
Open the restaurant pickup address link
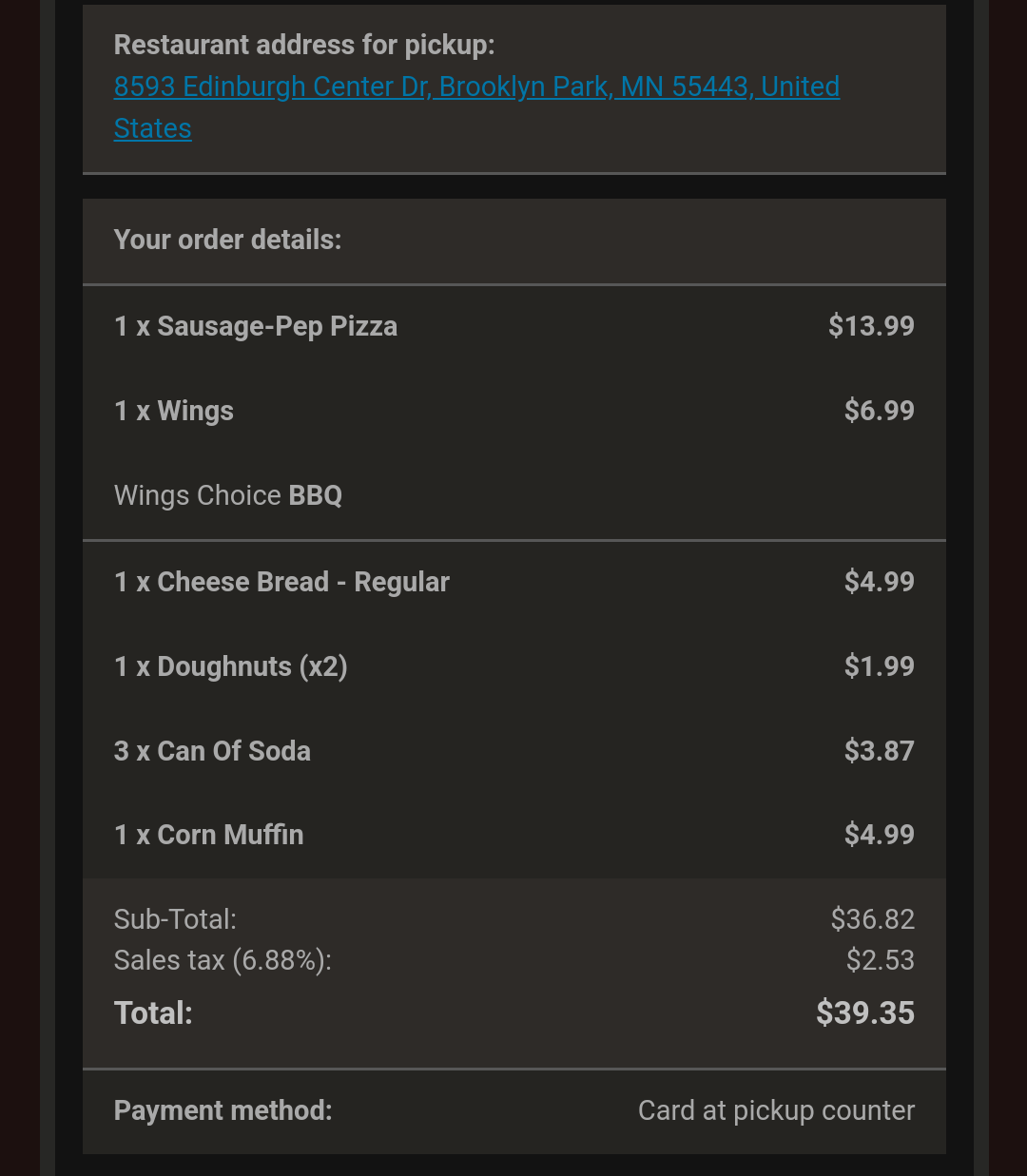click(475, 87)
